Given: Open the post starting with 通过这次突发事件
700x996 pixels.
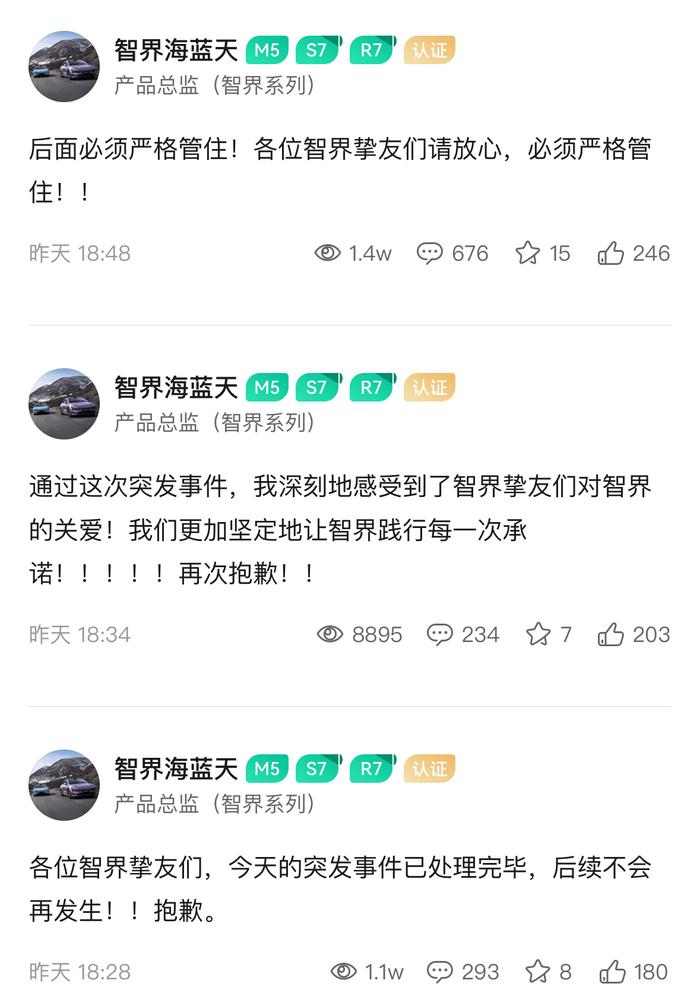Looking at the screenshot, I should (340, 530).
